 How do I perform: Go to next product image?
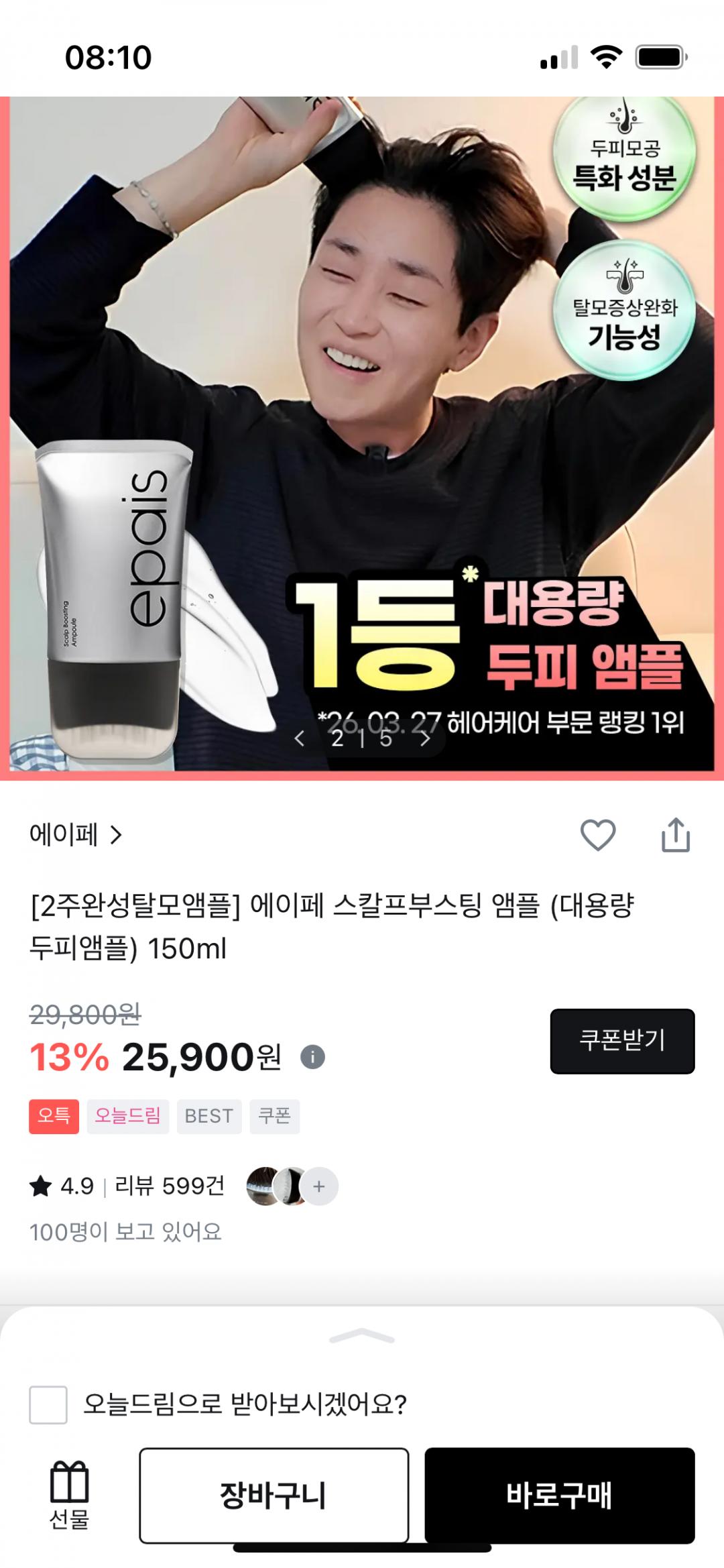coord(425,738)
